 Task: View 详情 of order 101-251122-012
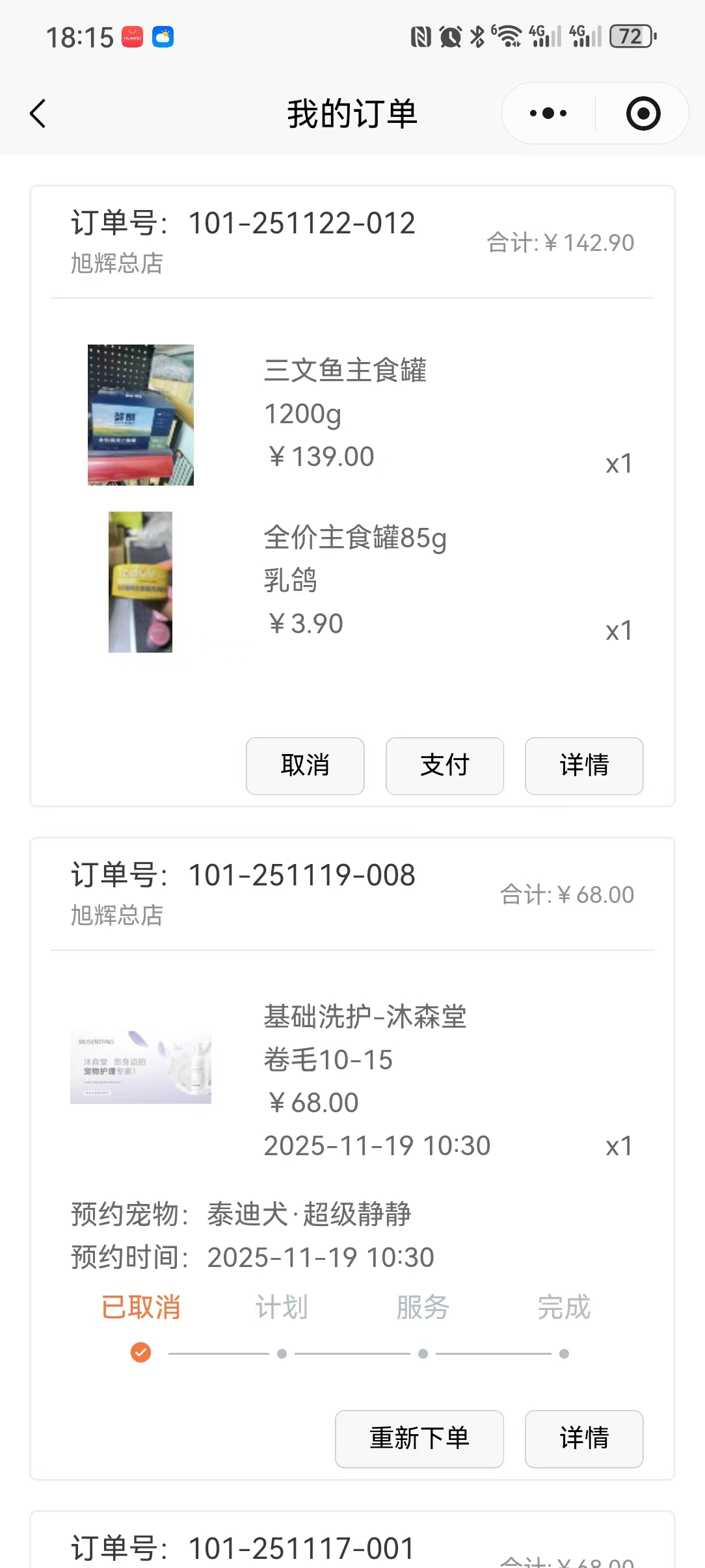584,765
